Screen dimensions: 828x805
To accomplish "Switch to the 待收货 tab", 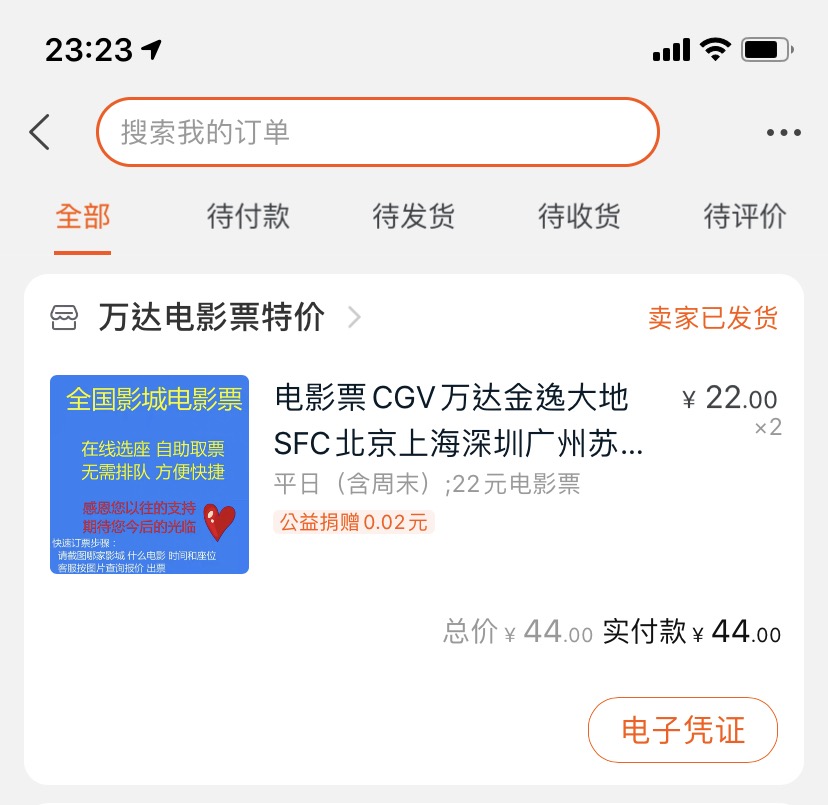I will [x=579, y=216].
